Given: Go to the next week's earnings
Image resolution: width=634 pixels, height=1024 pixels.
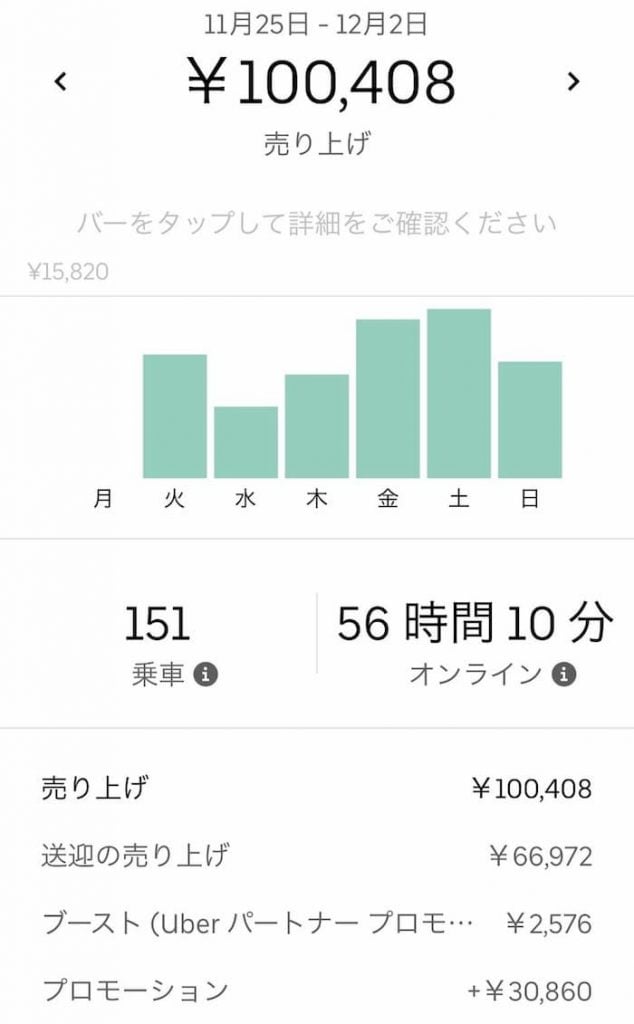Looking at the screenshot, I should [x=573, y=82].
